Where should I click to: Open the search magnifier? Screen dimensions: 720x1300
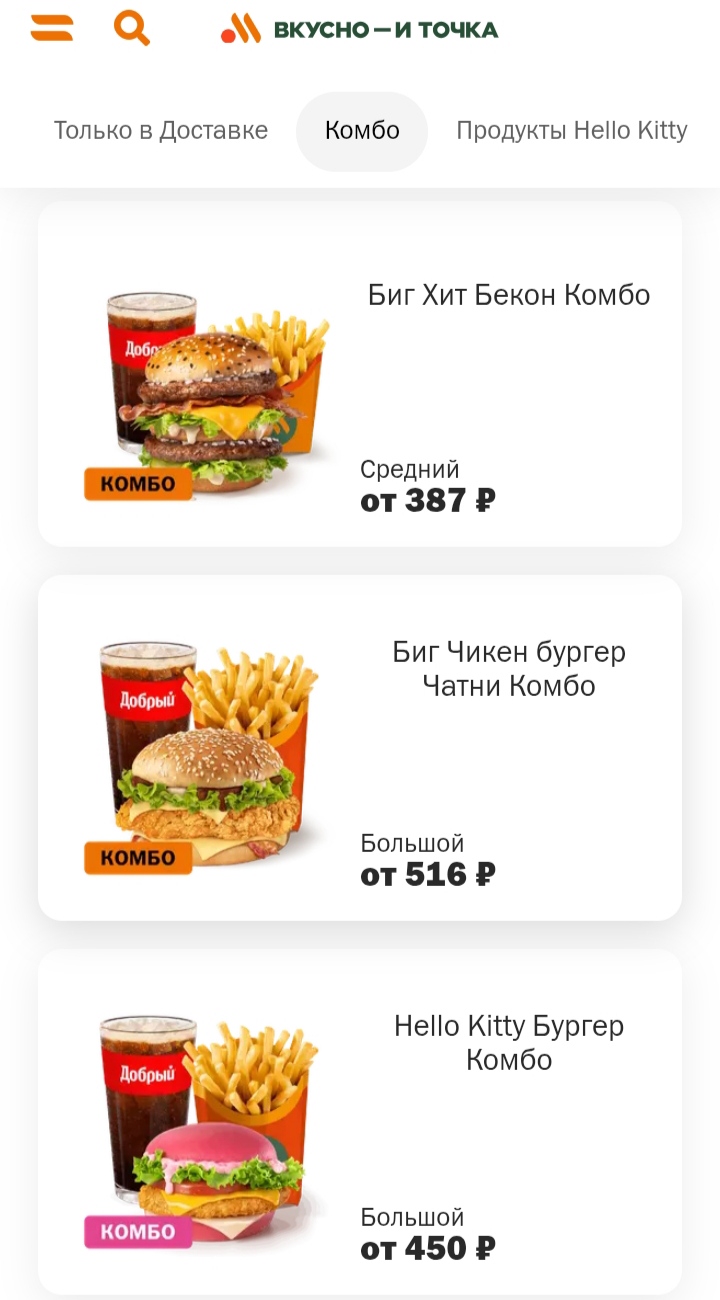click(131, 28)
